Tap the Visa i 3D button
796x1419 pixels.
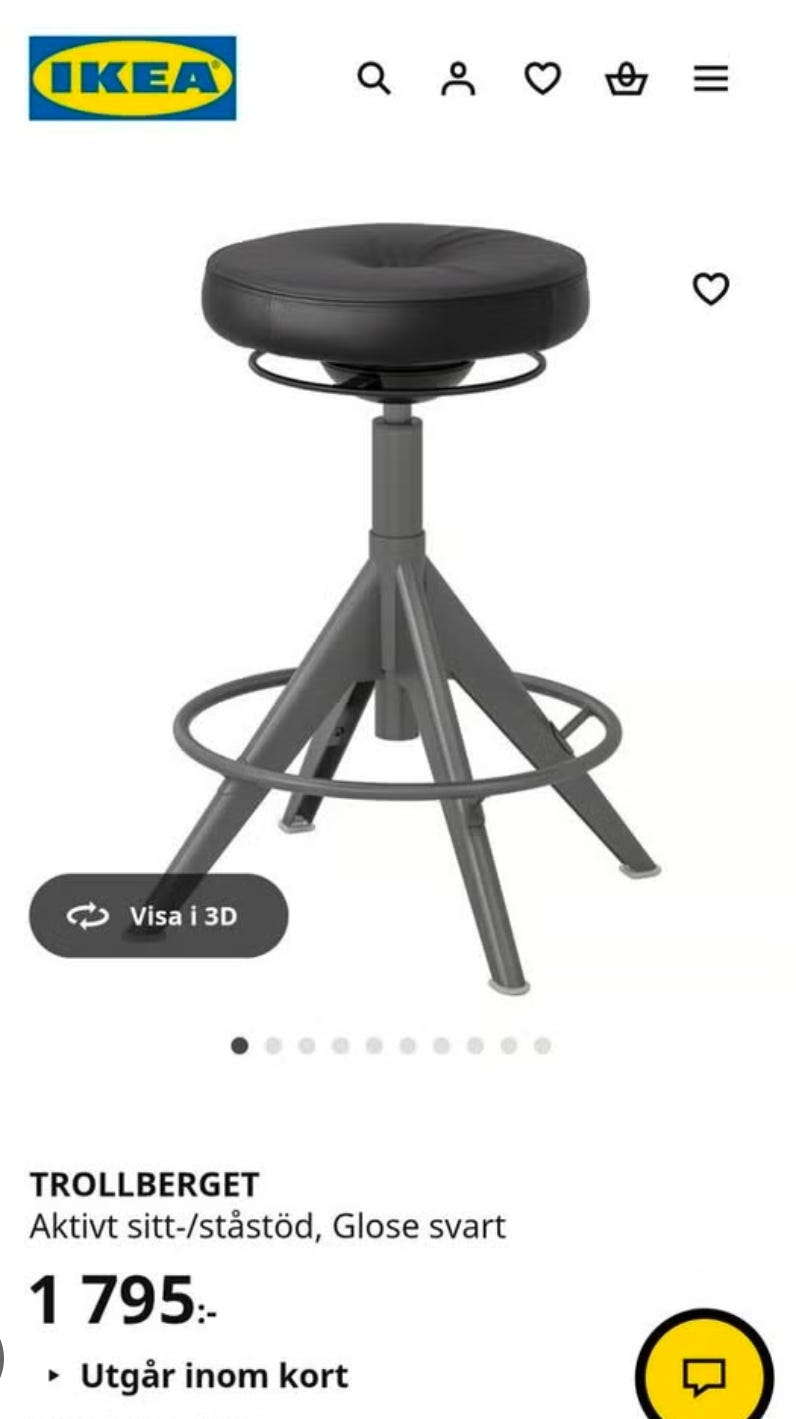click(158, 915)
